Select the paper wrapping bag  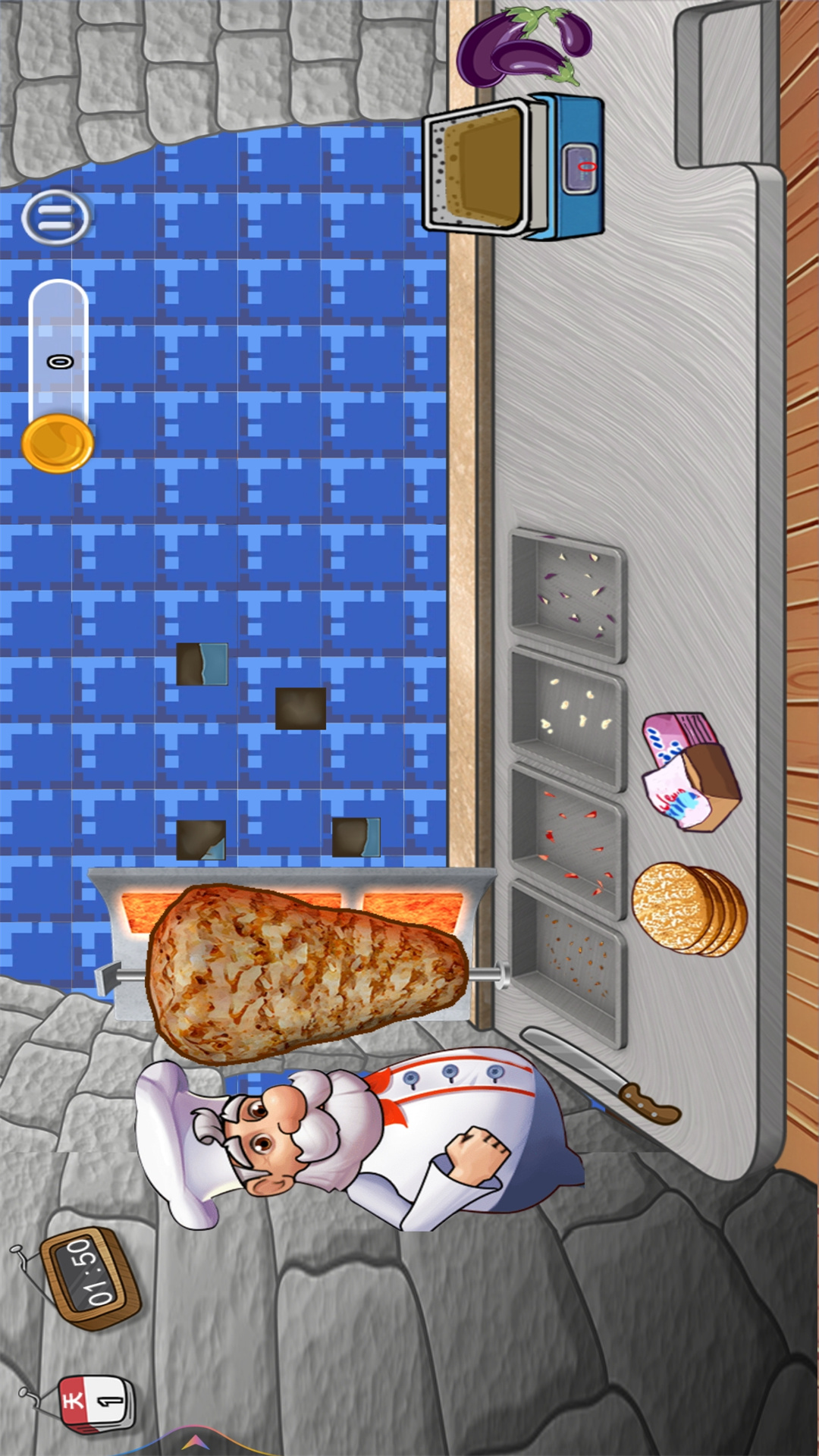click(690, 770)
